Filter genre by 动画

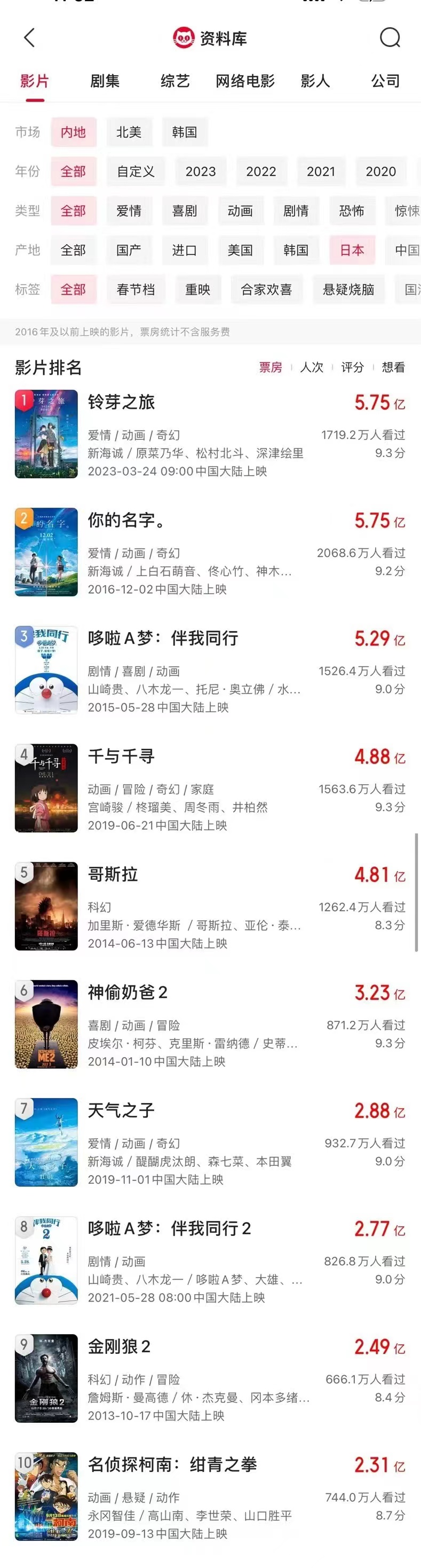point(240,210)
